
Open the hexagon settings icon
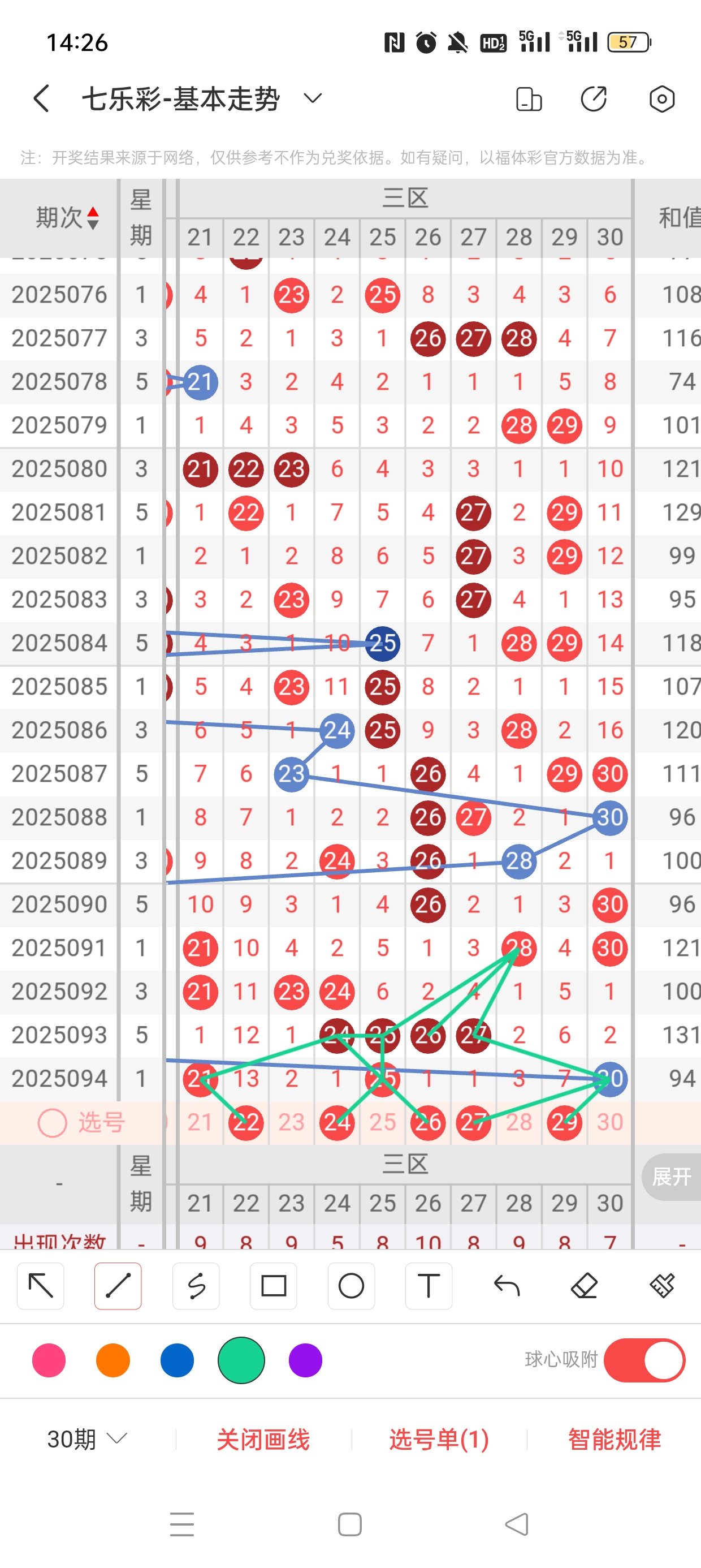(661, 98)
